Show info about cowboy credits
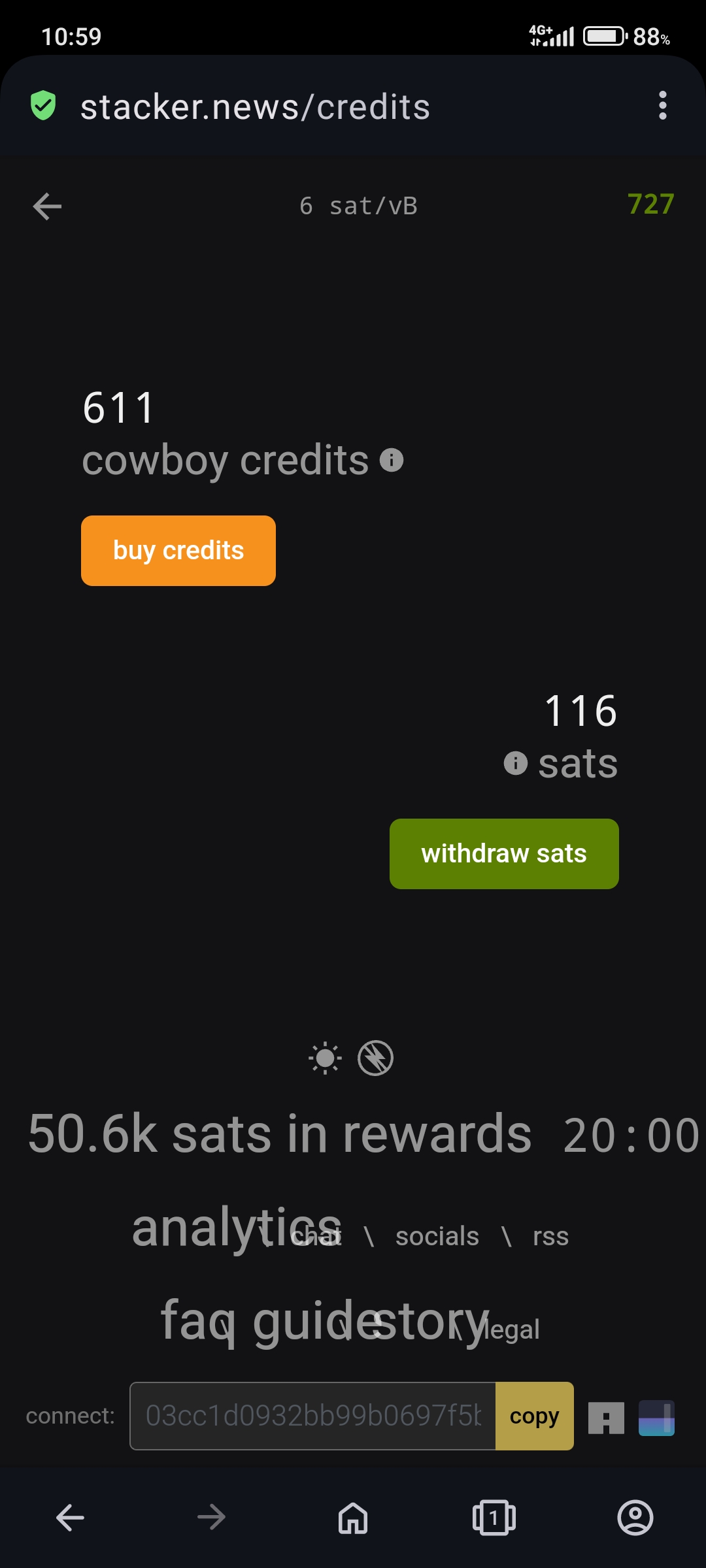Viewport: 706px width, 1568px height. (x=392, y=460)
